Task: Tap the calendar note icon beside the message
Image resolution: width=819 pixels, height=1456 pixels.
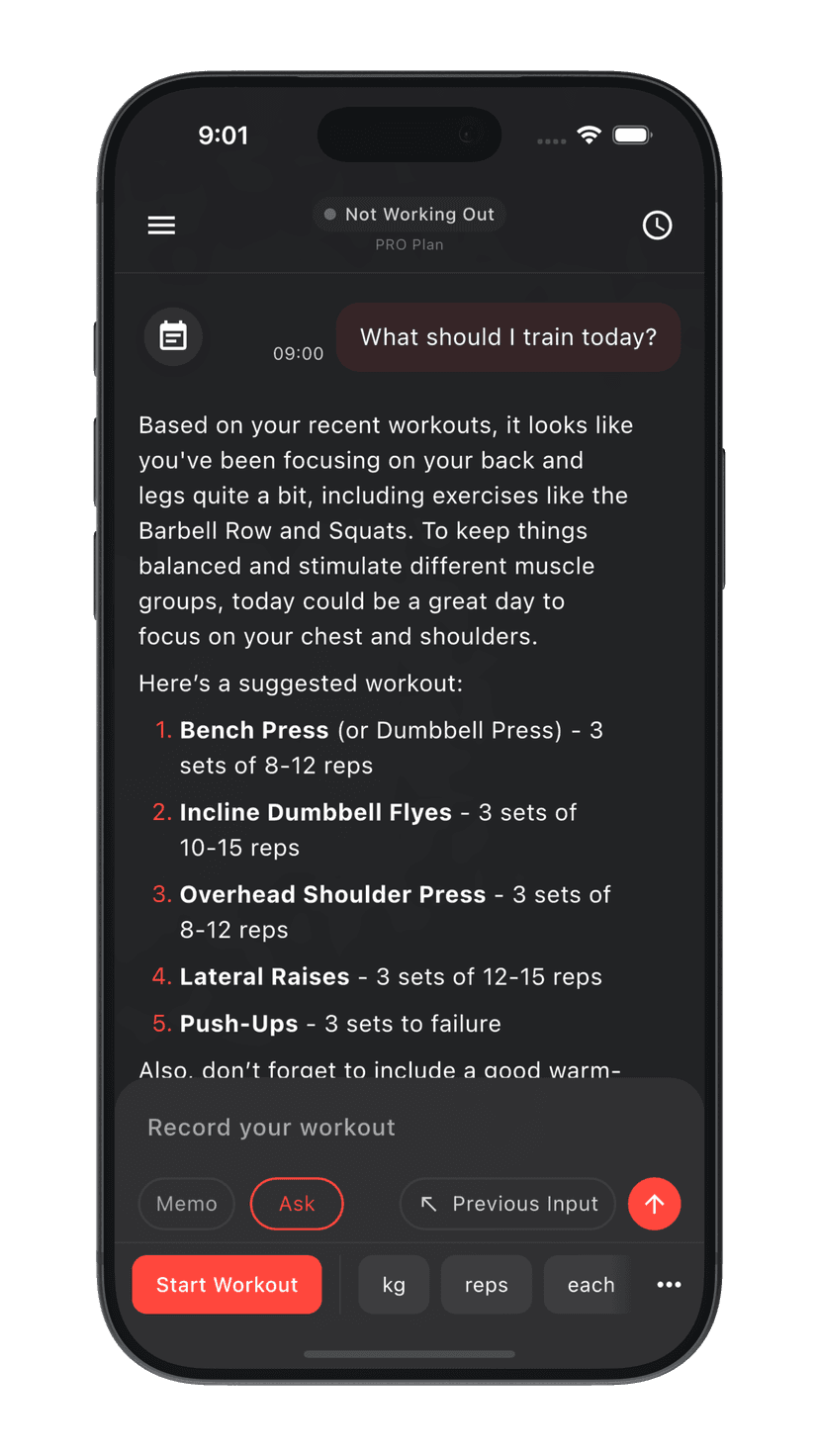Action: 173,336
